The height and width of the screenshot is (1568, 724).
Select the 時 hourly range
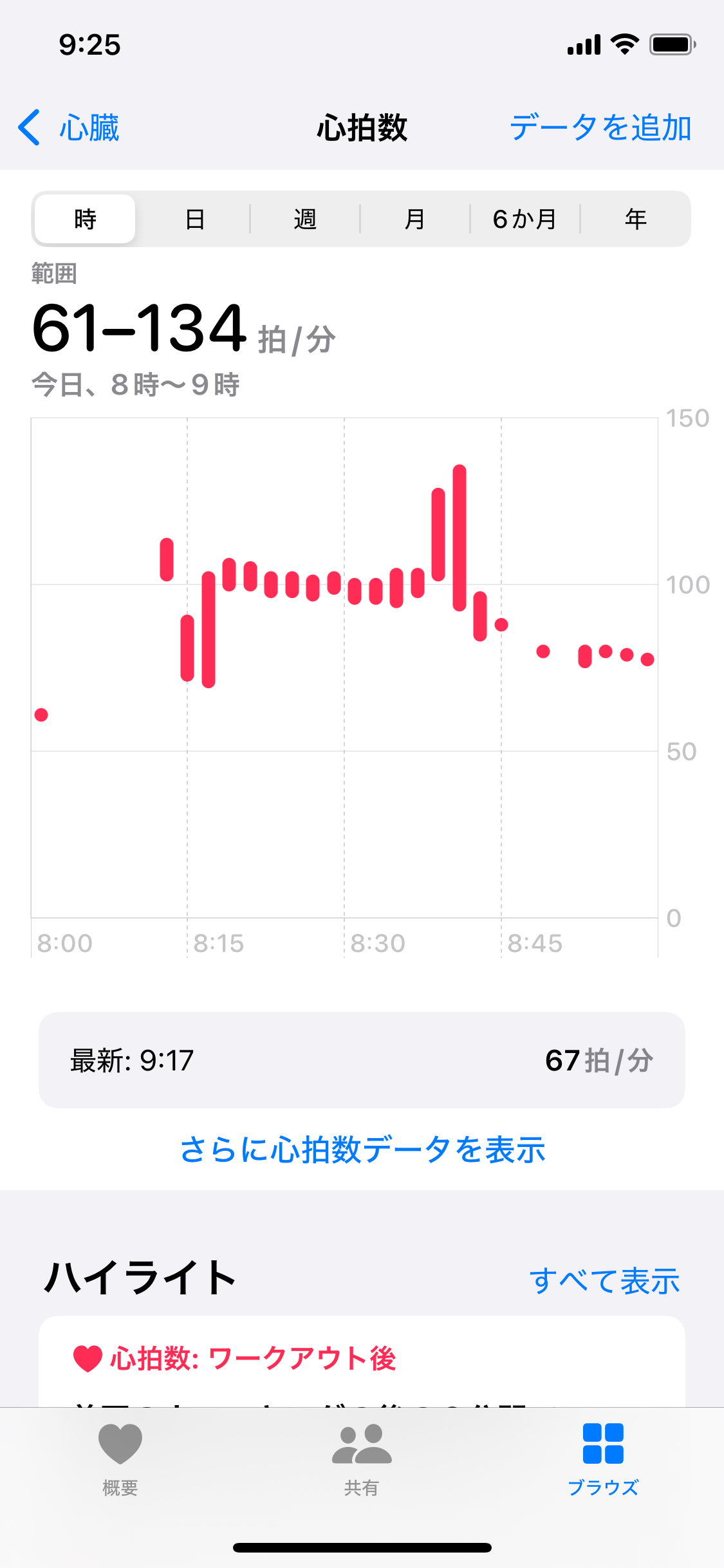point(85,219)
